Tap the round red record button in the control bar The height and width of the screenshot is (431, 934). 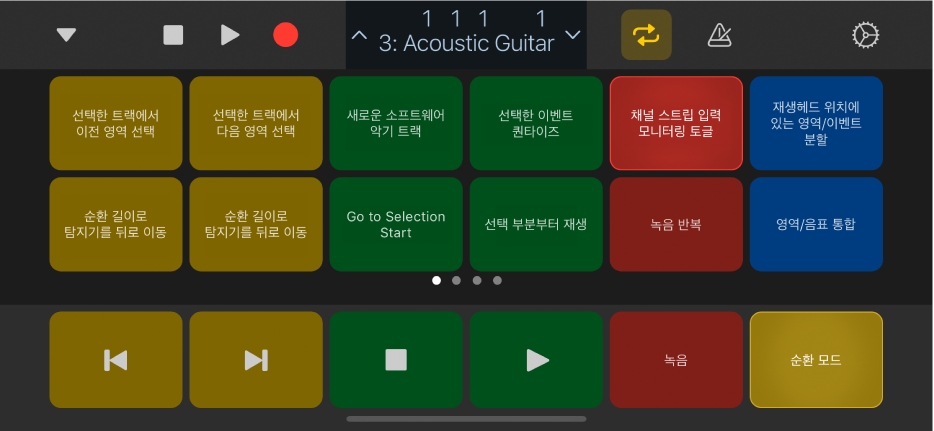(x=286, y=35)
